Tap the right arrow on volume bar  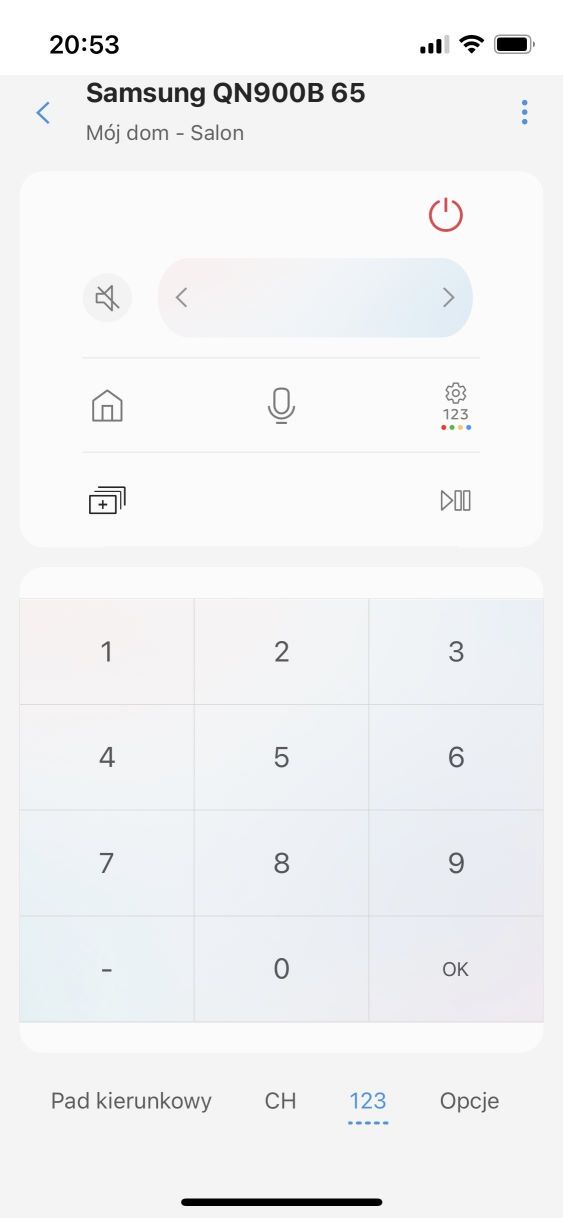point(448,297)
